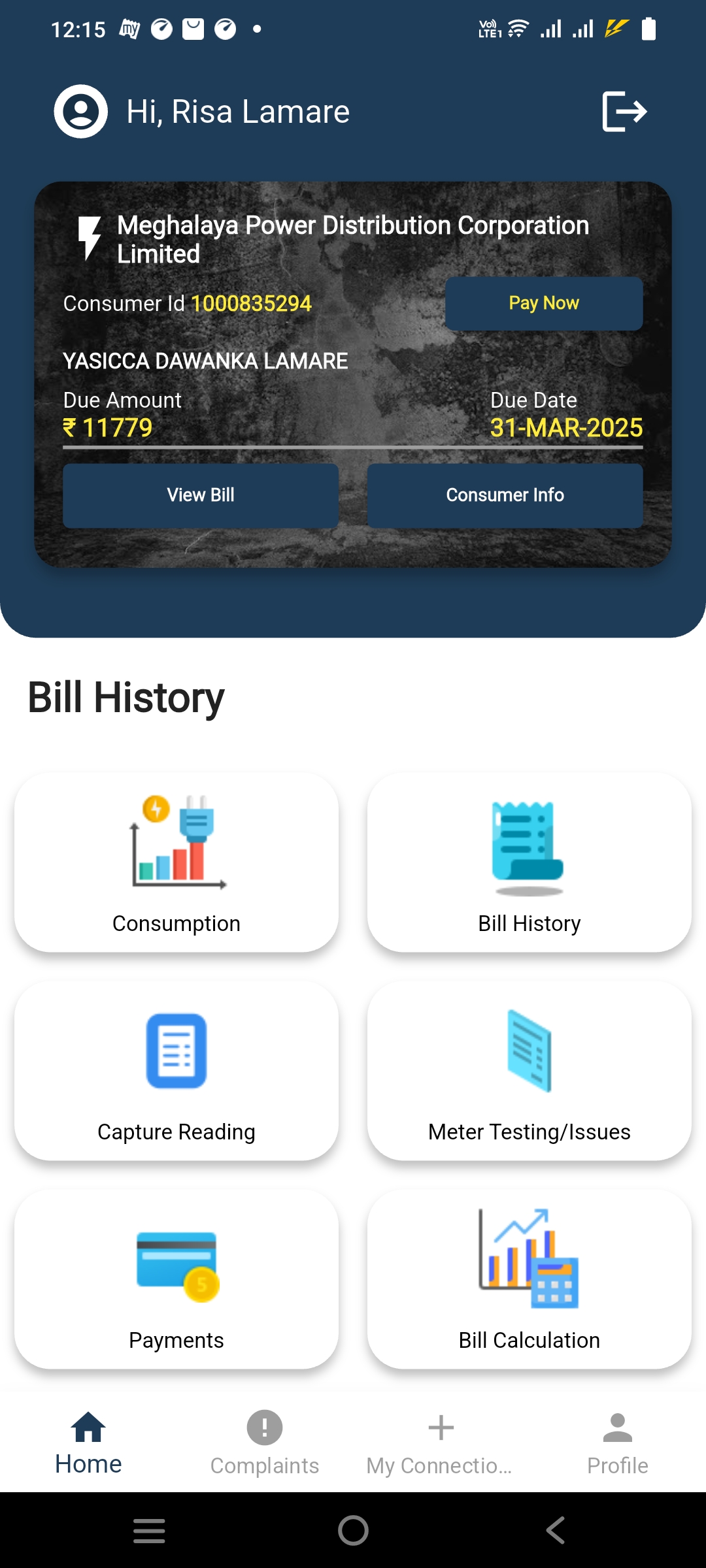
Task: Open Meter Testing/Issues card
Action: [x=529, y=1071]
